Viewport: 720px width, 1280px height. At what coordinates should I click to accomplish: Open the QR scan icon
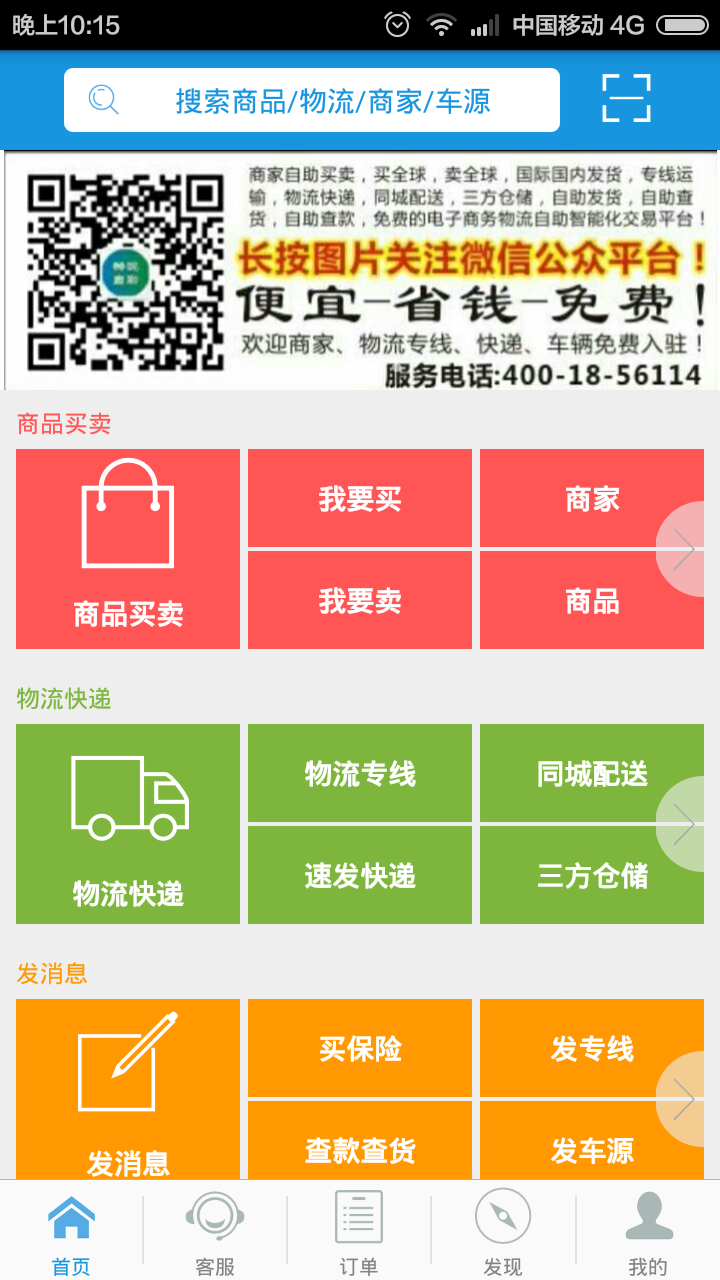click(626, 99)
